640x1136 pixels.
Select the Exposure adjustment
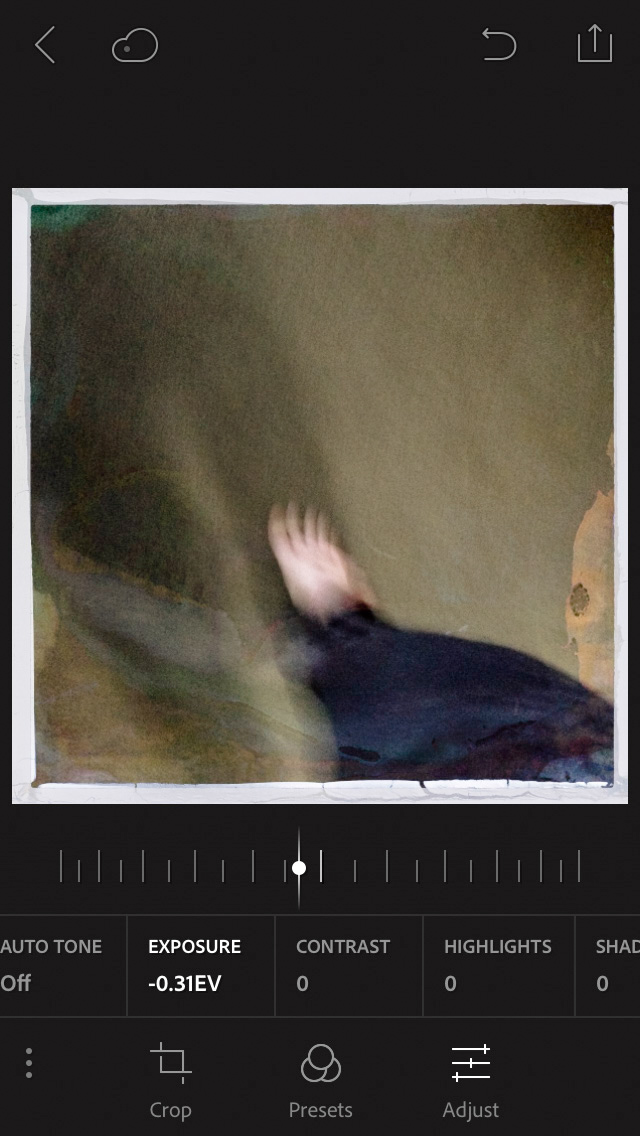coord(201,965)
